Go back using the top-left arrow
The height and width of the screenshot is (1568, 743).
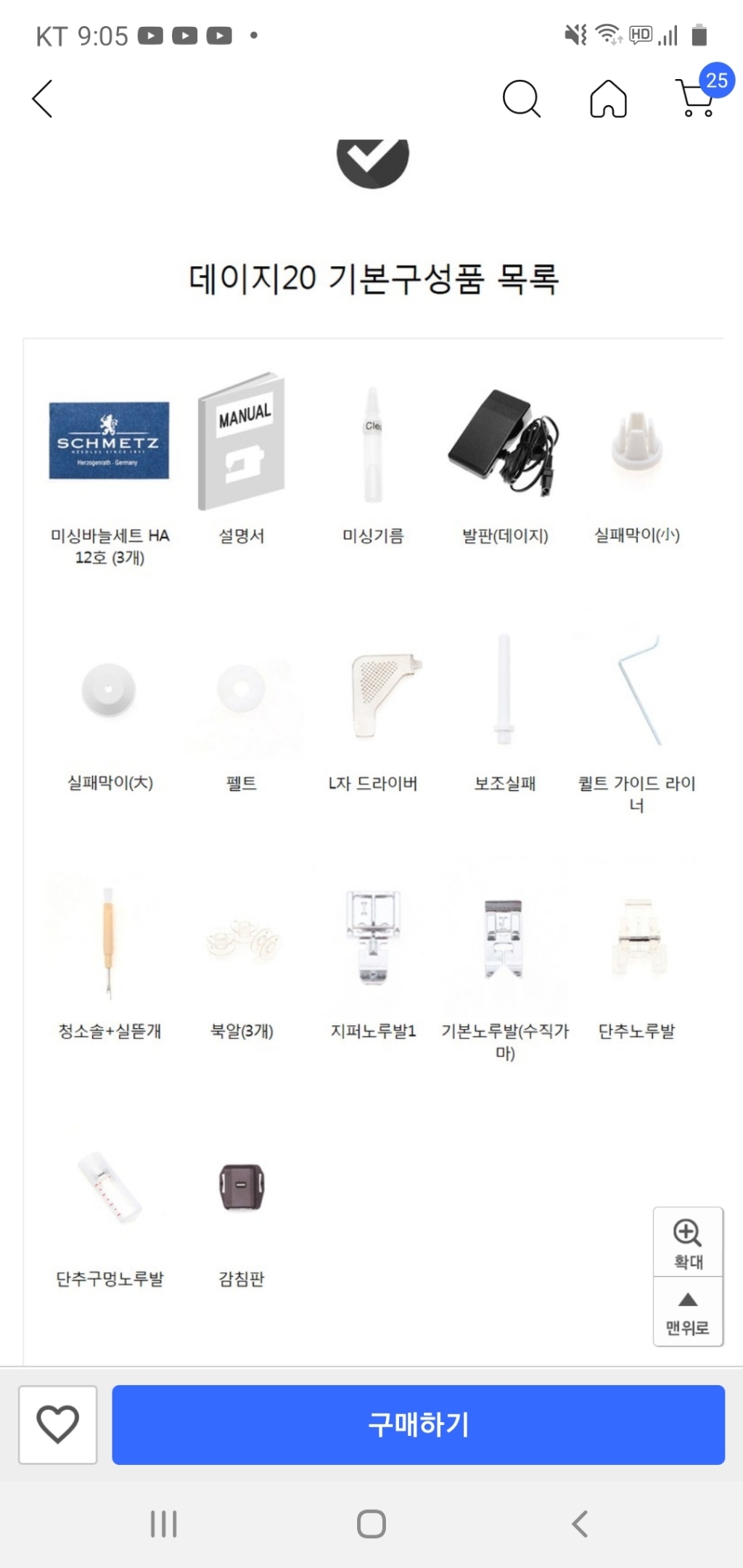click(x=43, y=99)
